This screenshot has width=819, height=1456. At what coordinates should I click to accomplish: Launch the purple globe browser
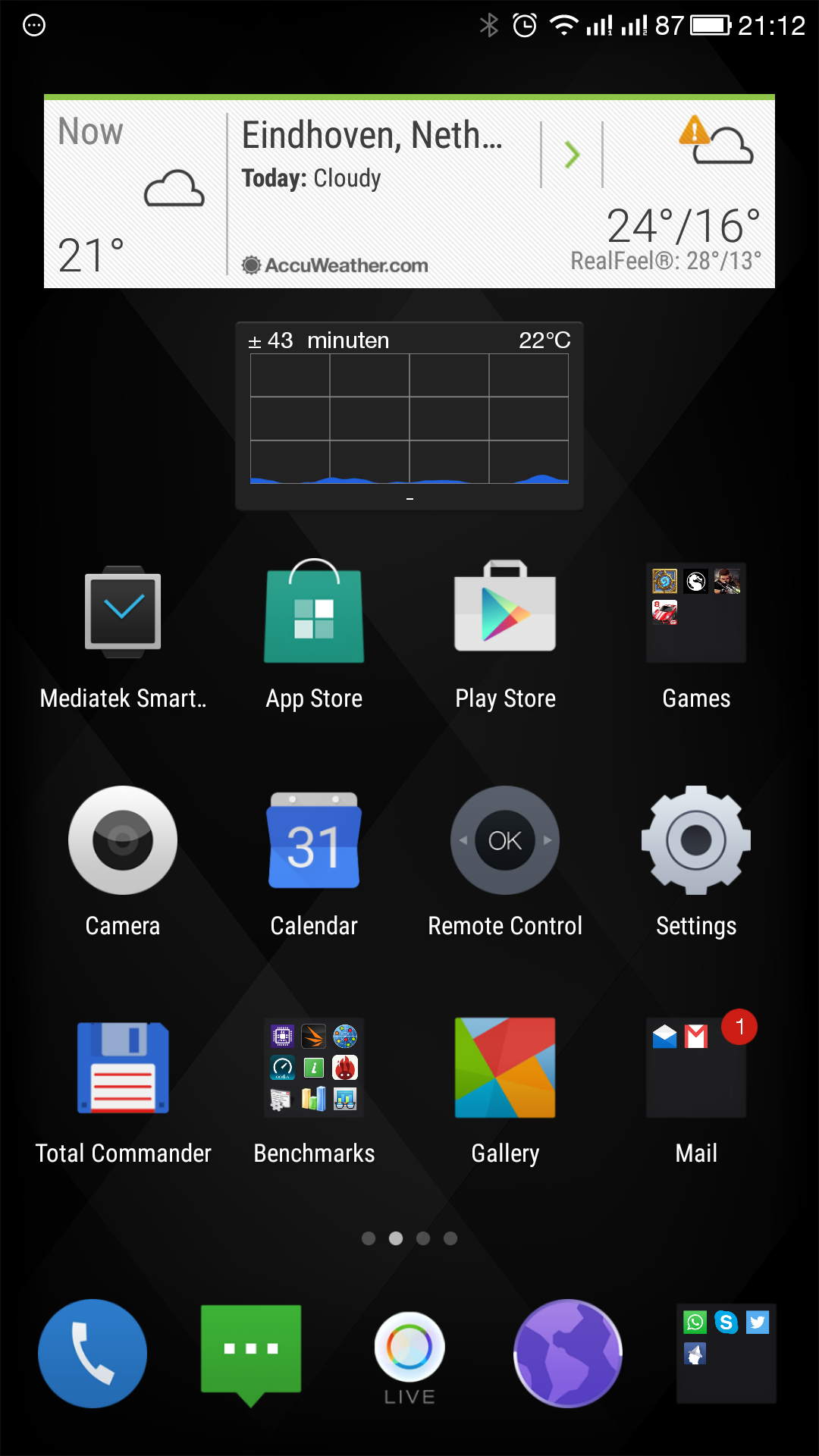[x=568, y=1354]
